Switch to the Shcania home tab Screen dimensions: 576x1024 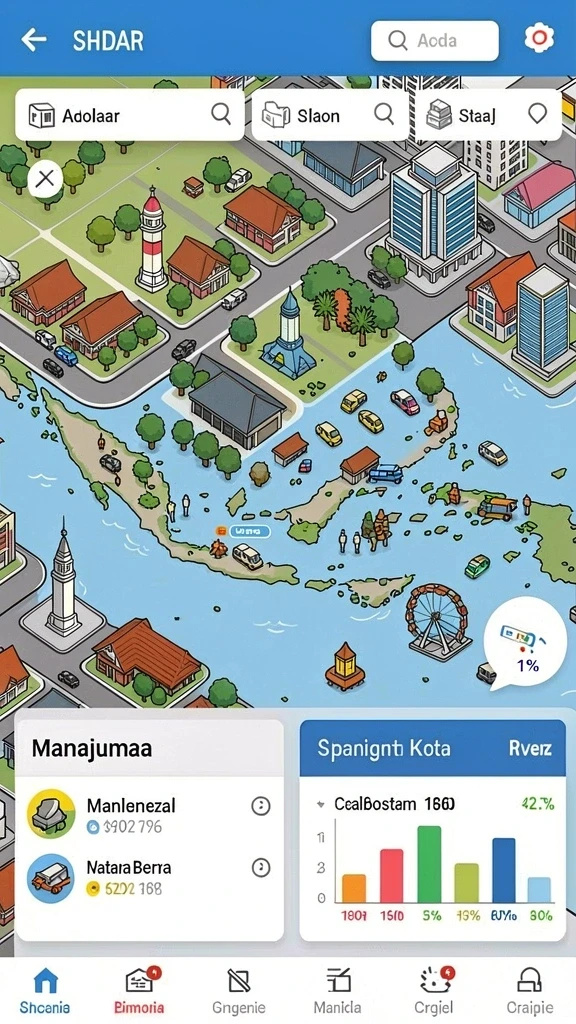tap(45, 991)
